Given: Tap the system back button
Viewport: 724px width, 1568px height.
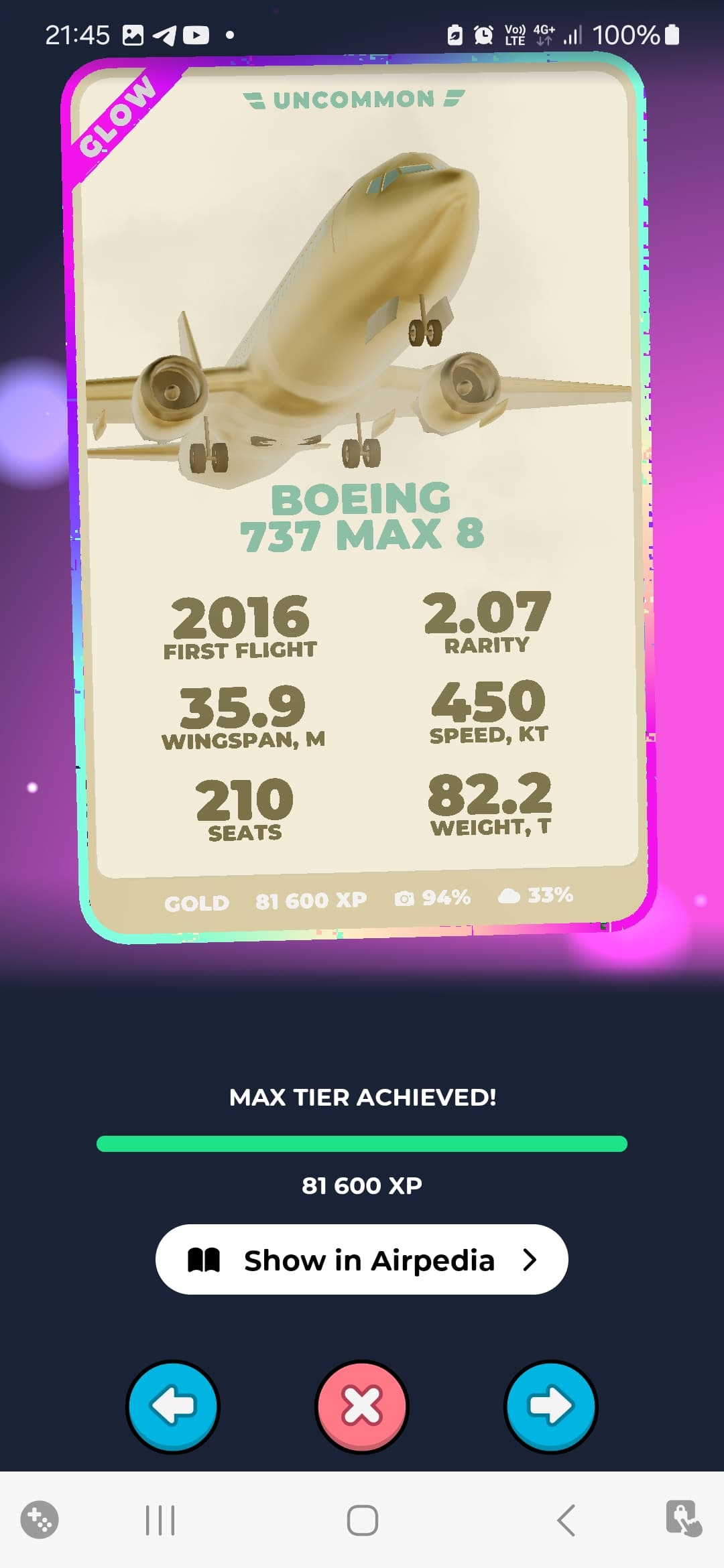Looking at the screenshot, I should click(x=566, y=1520).
